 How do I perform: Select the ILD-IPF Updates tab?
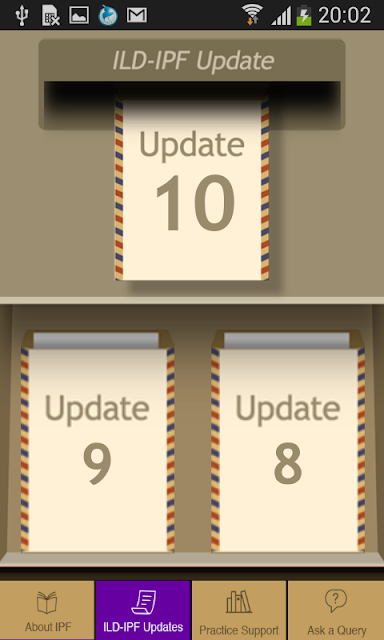tap(143, 610)
